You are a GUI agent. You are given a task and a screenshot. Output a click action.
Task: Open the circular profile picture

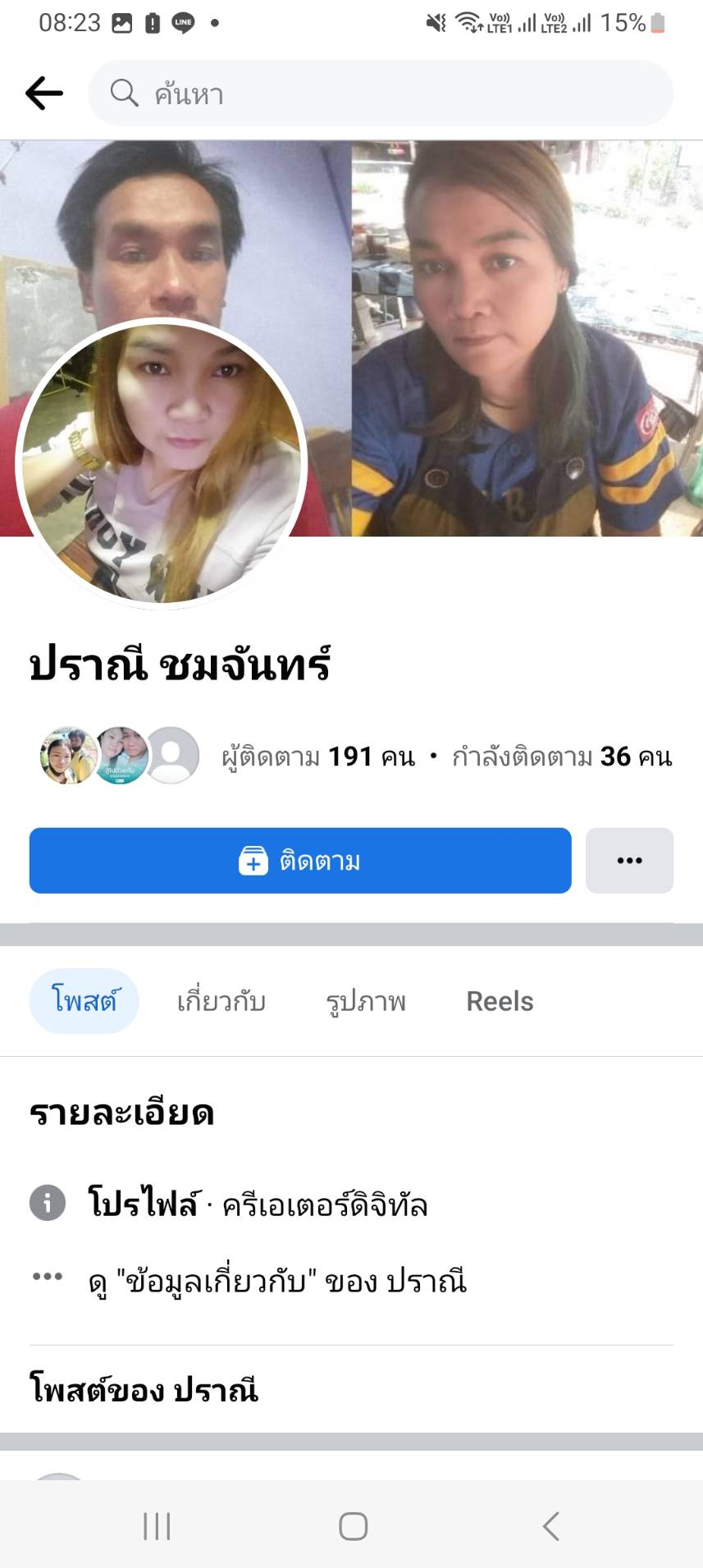point(162,463)
